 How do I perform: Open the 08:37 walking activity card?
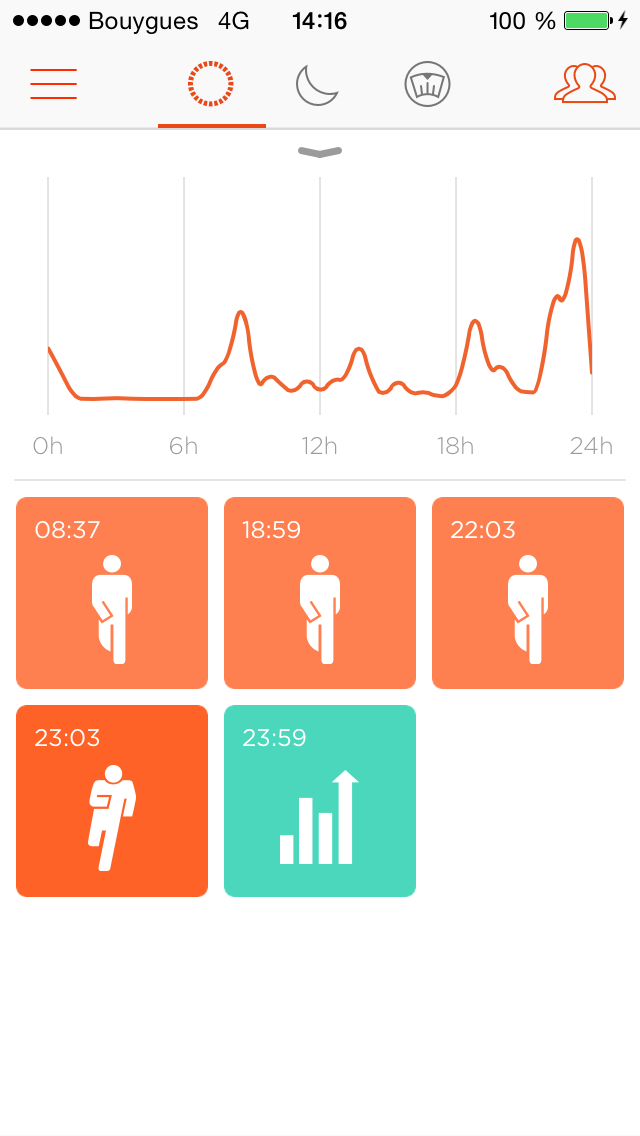pos(112,593)
